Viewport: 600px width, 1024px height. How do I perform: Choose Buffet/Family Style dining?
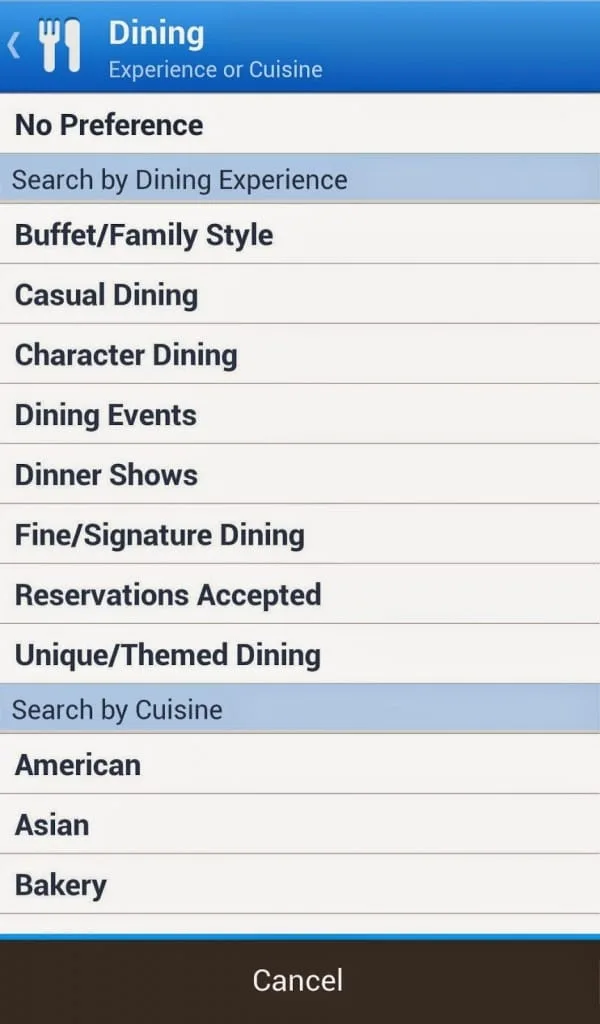coord(300,234)
